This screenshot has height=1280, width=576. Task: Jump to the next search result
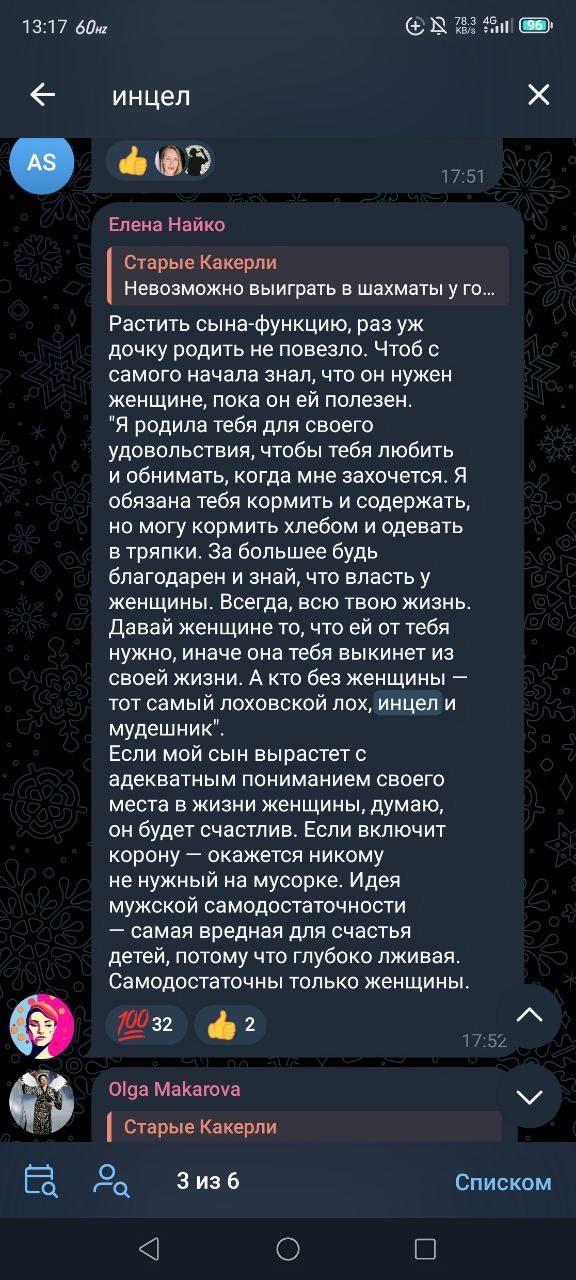pyautogui.click(x=529, y=1096)
